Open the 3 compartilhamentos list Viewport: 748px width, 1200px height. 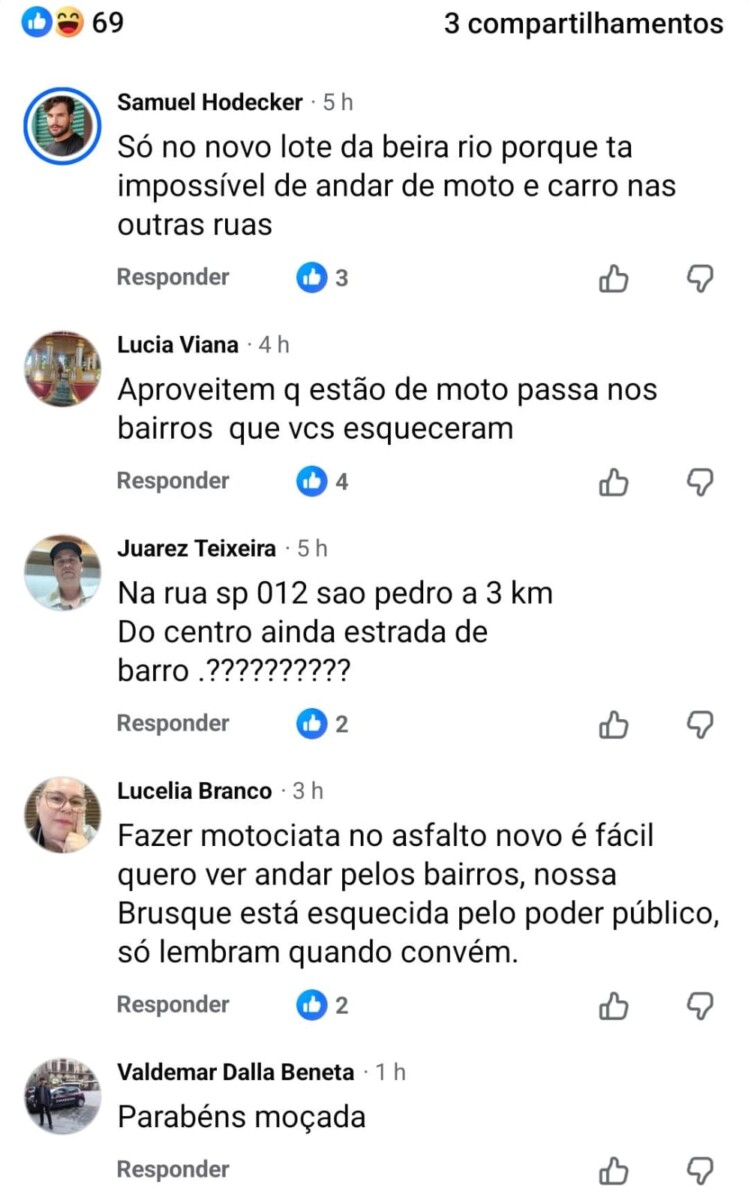click(583, 23)
